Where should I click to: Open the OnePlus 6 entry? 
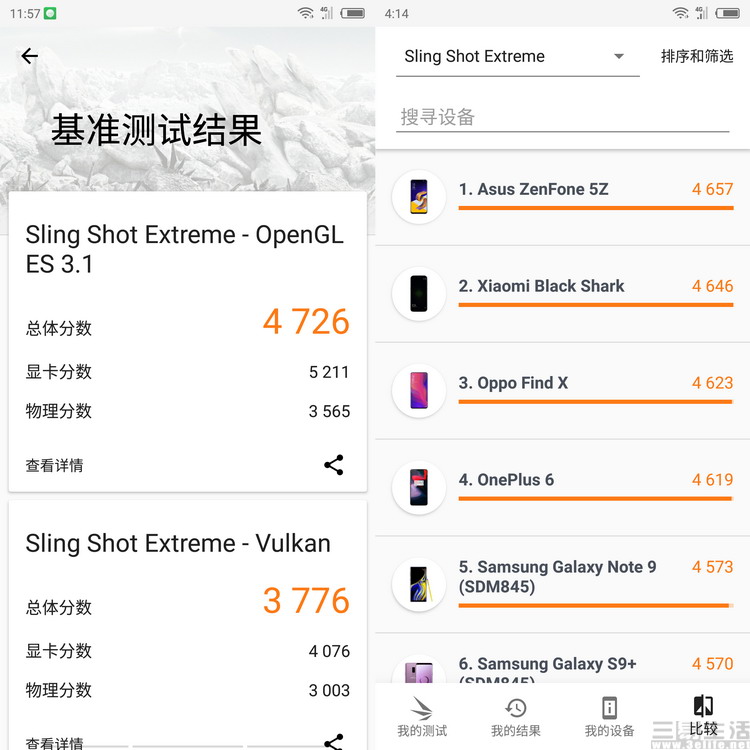(562, 487)
